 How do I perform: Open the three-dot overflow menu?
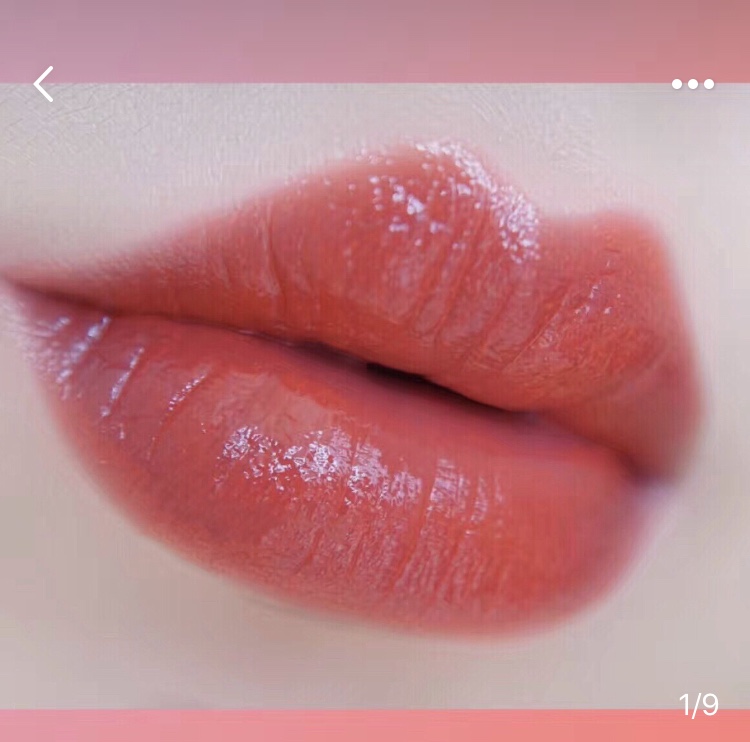tap(693, 84)
